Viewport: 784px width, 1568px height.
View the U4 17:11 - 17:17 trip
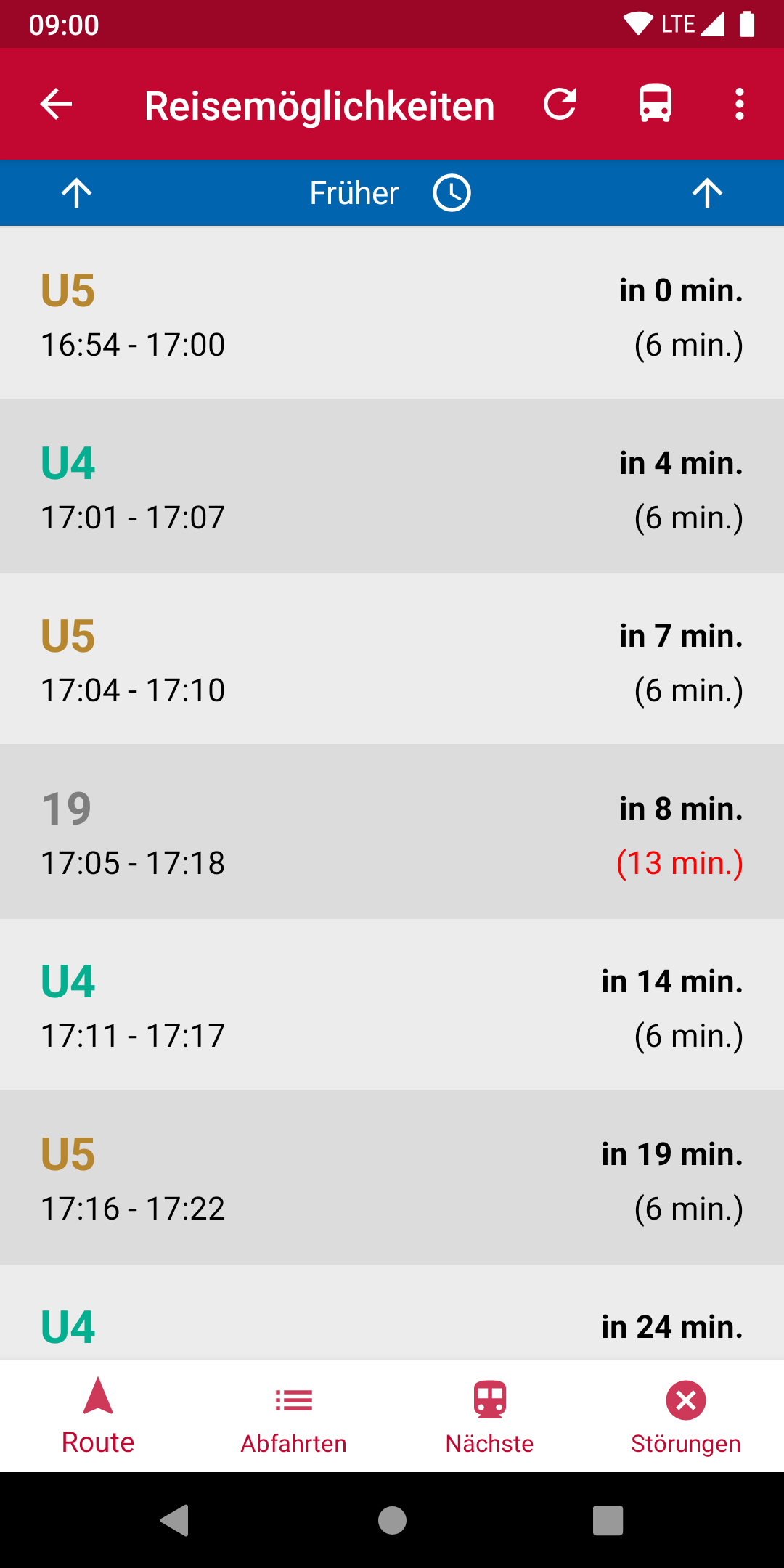pos(392,1005)
